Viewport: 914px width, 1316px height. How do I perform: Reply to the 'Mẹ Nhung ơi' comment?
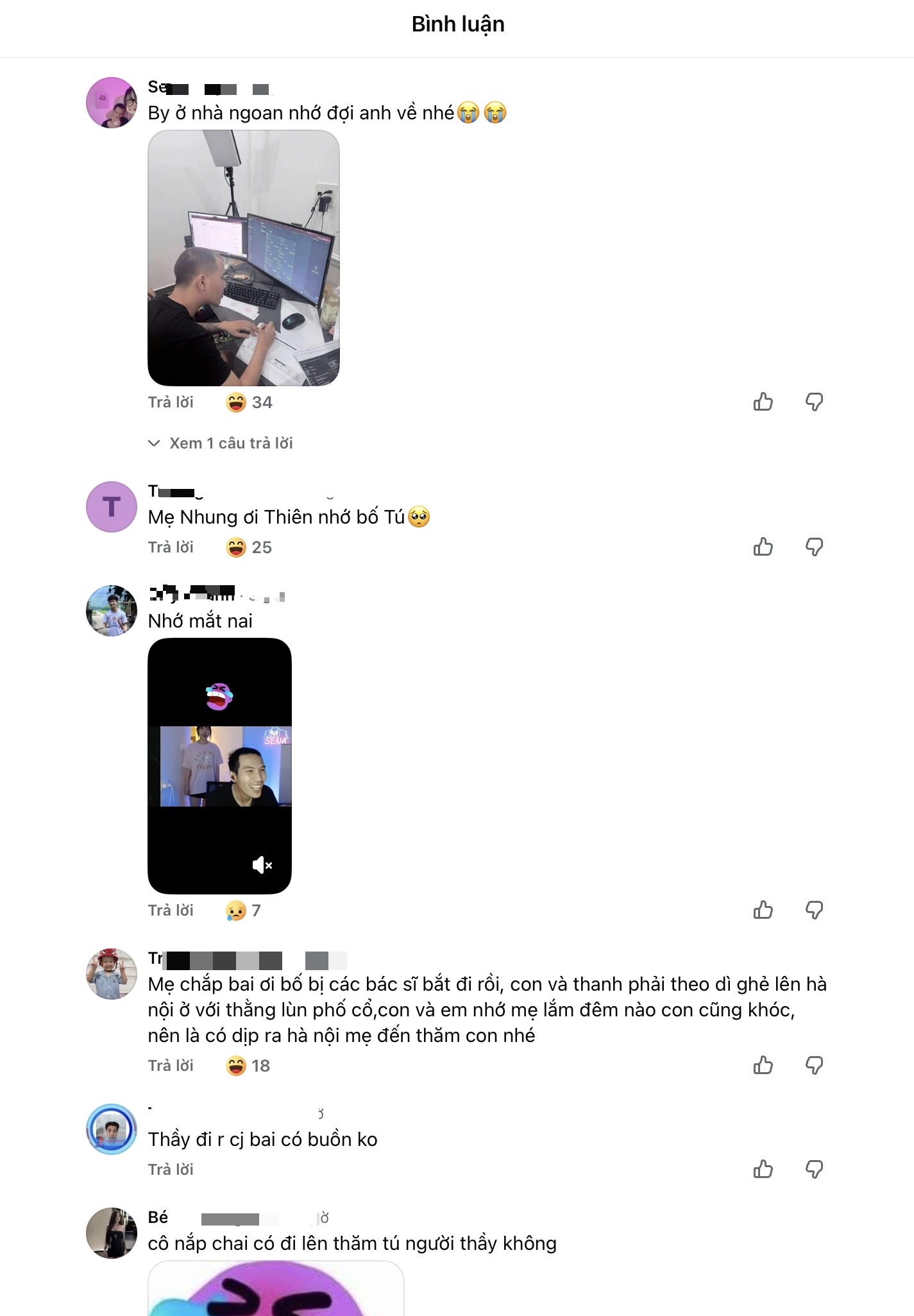pos(171,547)
